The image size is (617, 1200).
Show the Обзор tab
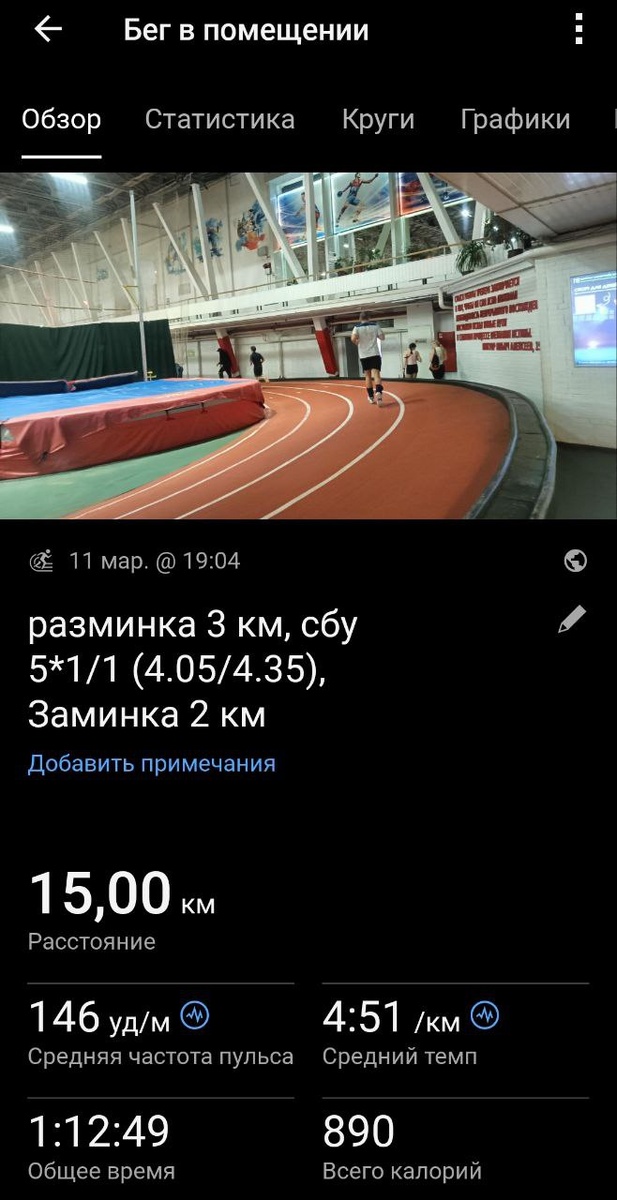62,120
